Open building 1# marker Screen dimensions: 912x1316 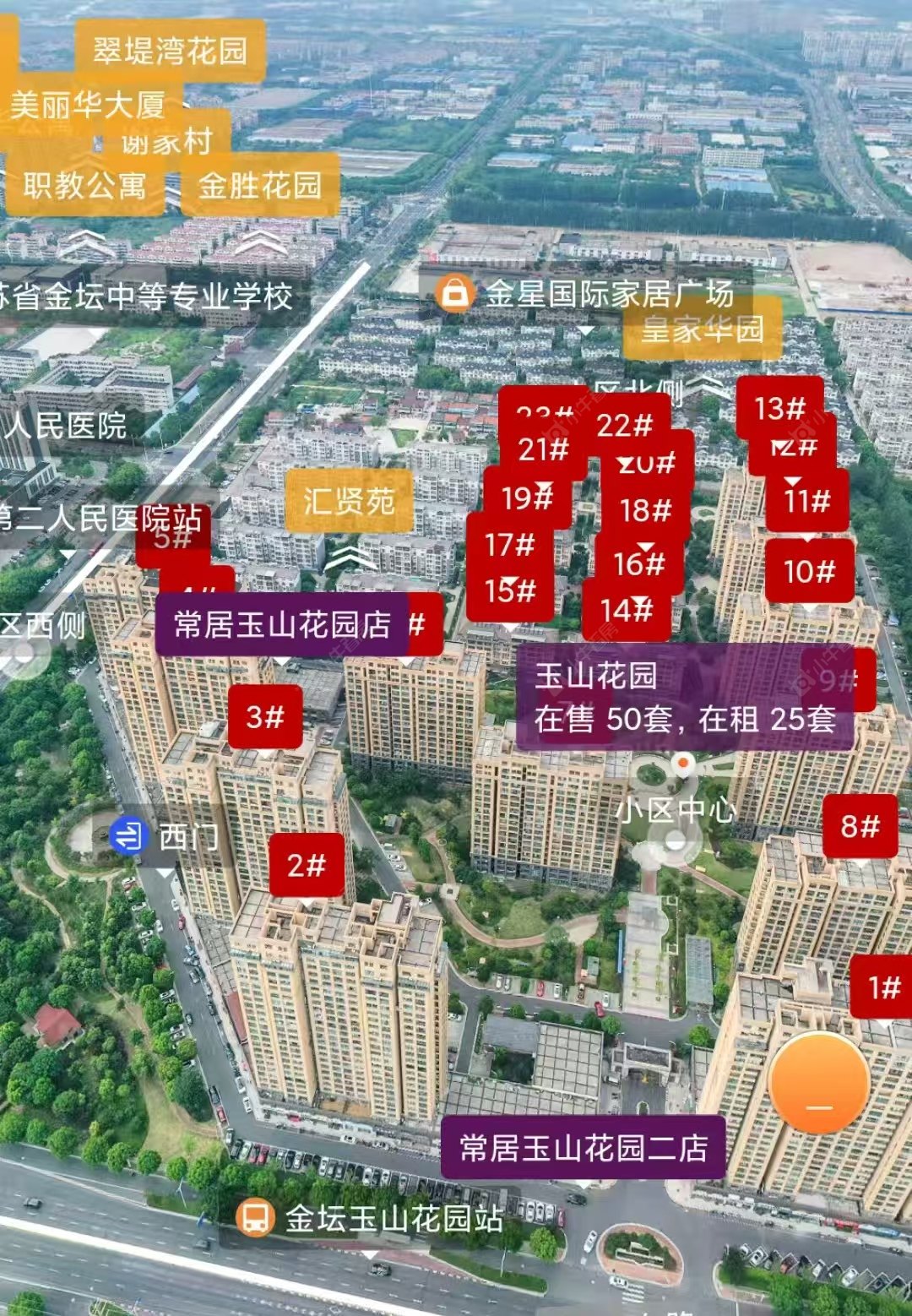[x=883, y=987]
